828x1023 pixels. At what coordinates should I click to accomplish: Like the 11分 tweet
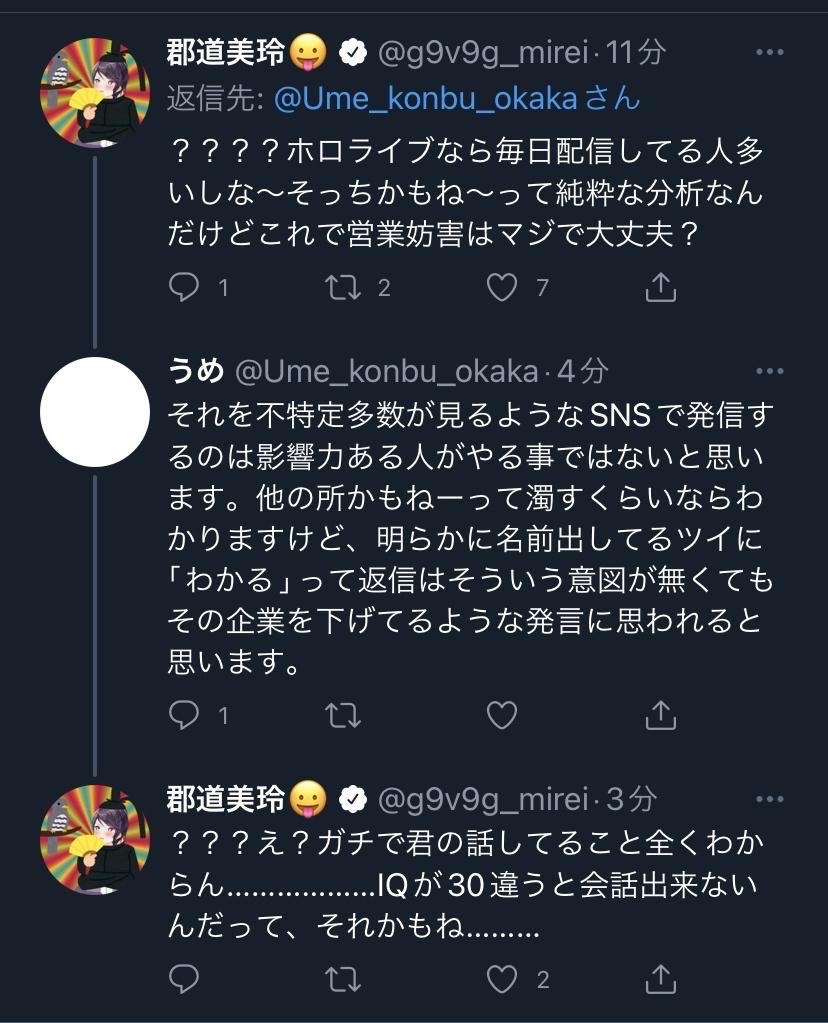point(502,288)
